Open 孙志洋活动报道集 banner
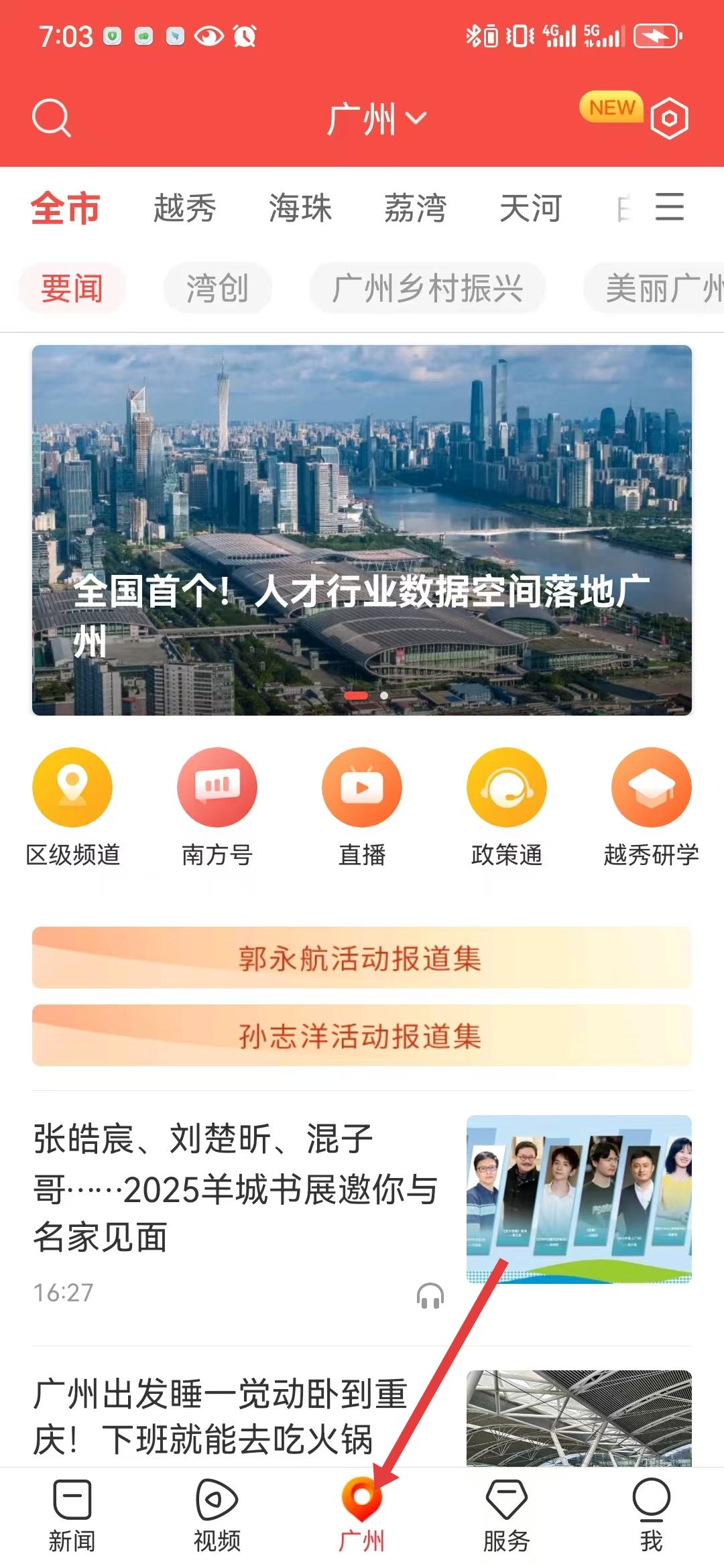This screenshot has width=724, height=1568. (362, 1035)
